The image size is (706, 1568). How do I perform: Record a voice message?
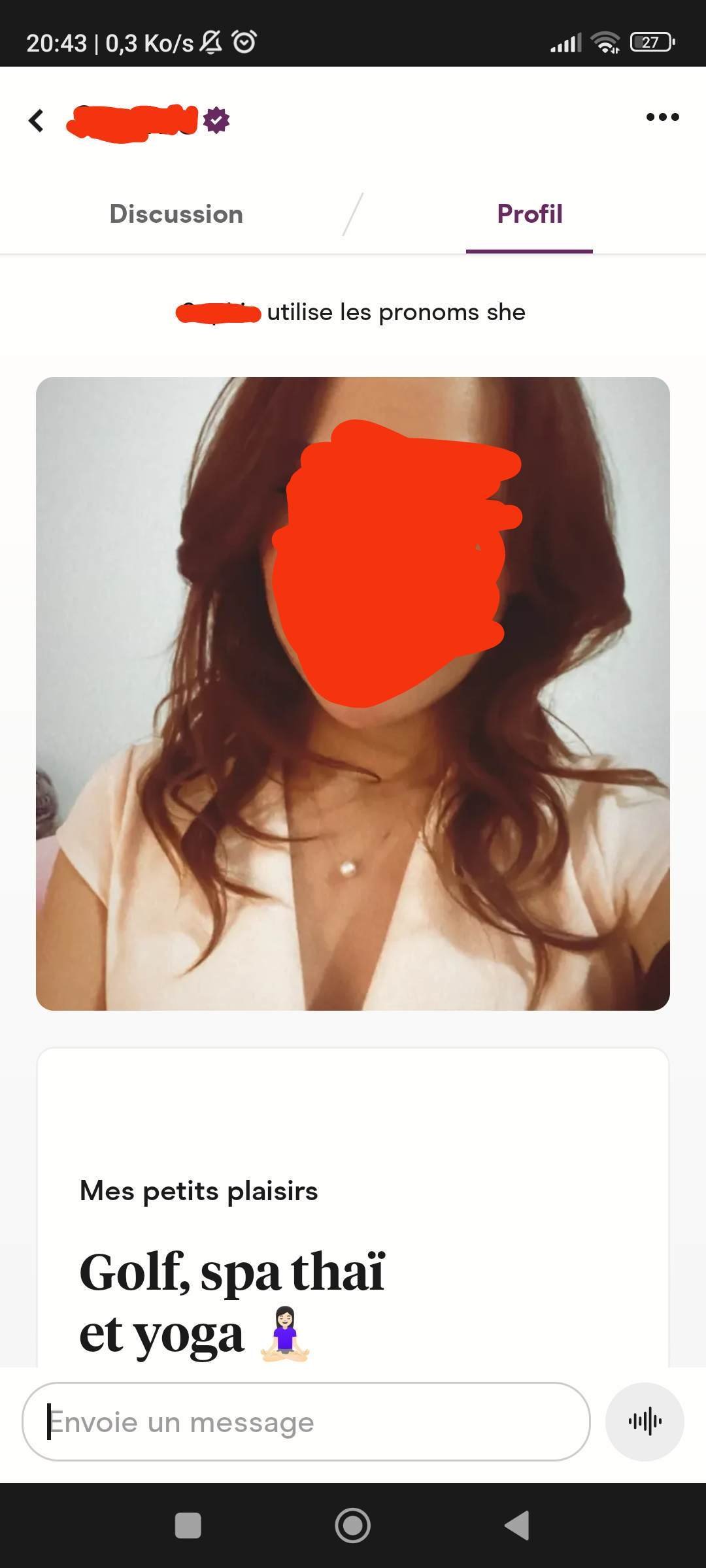645,1422
